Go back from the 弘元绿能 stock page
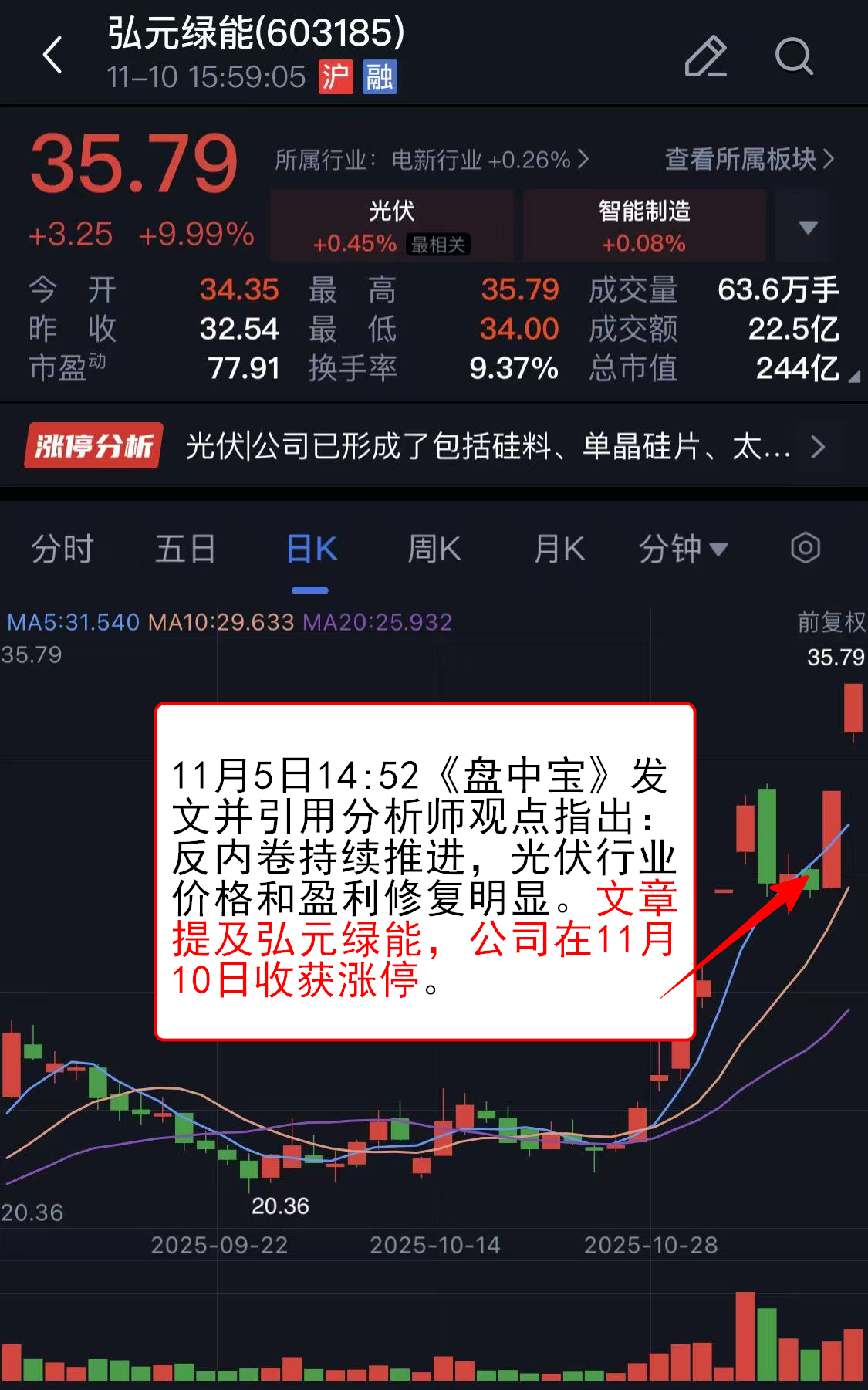The width and height of the screenshot is (868, 1390). click(52, 56)
